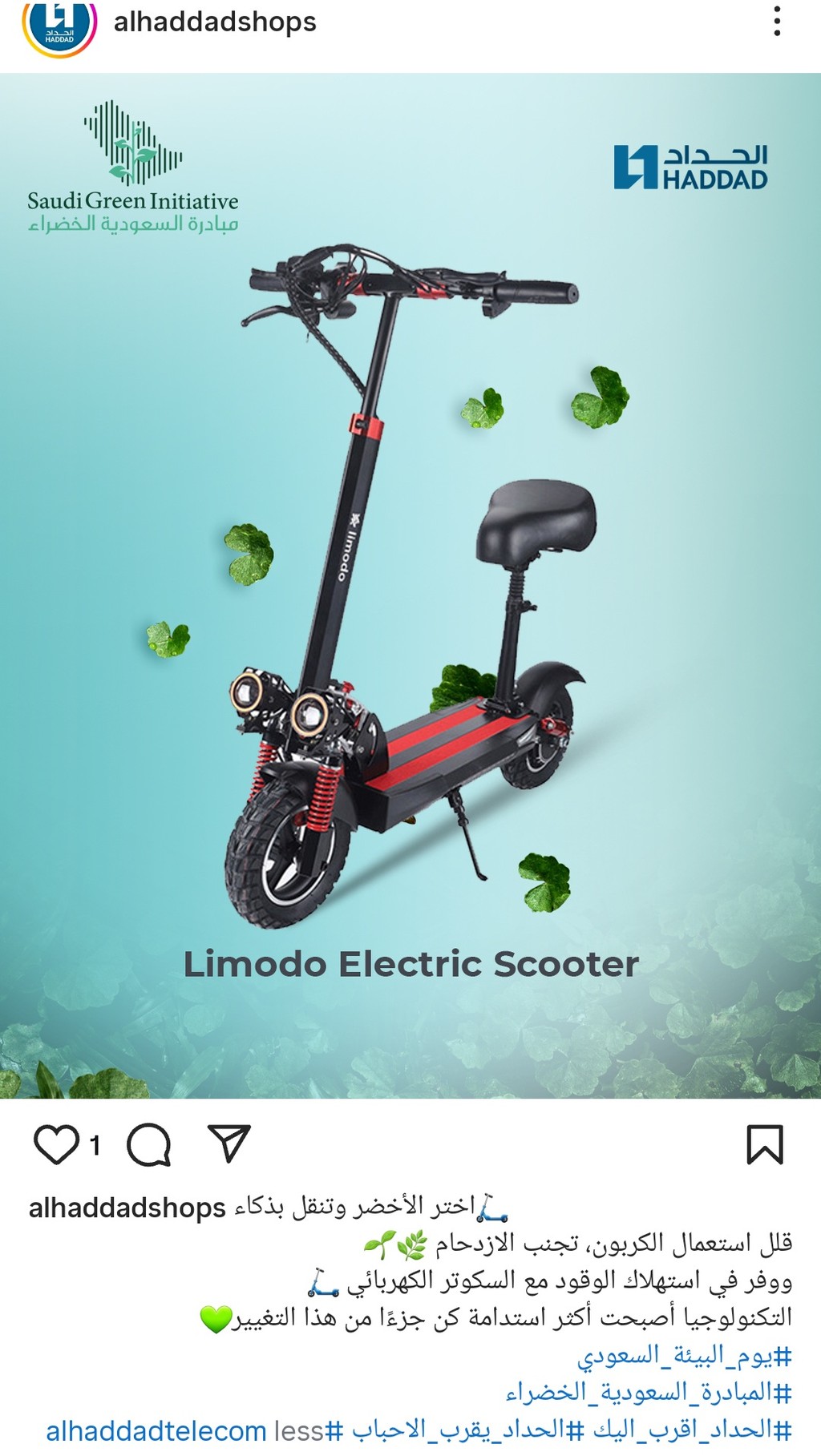The width and height of the screenshot is (821, 1456).
Task: Bookmark this scooter post
Action: coord(765,1144)
